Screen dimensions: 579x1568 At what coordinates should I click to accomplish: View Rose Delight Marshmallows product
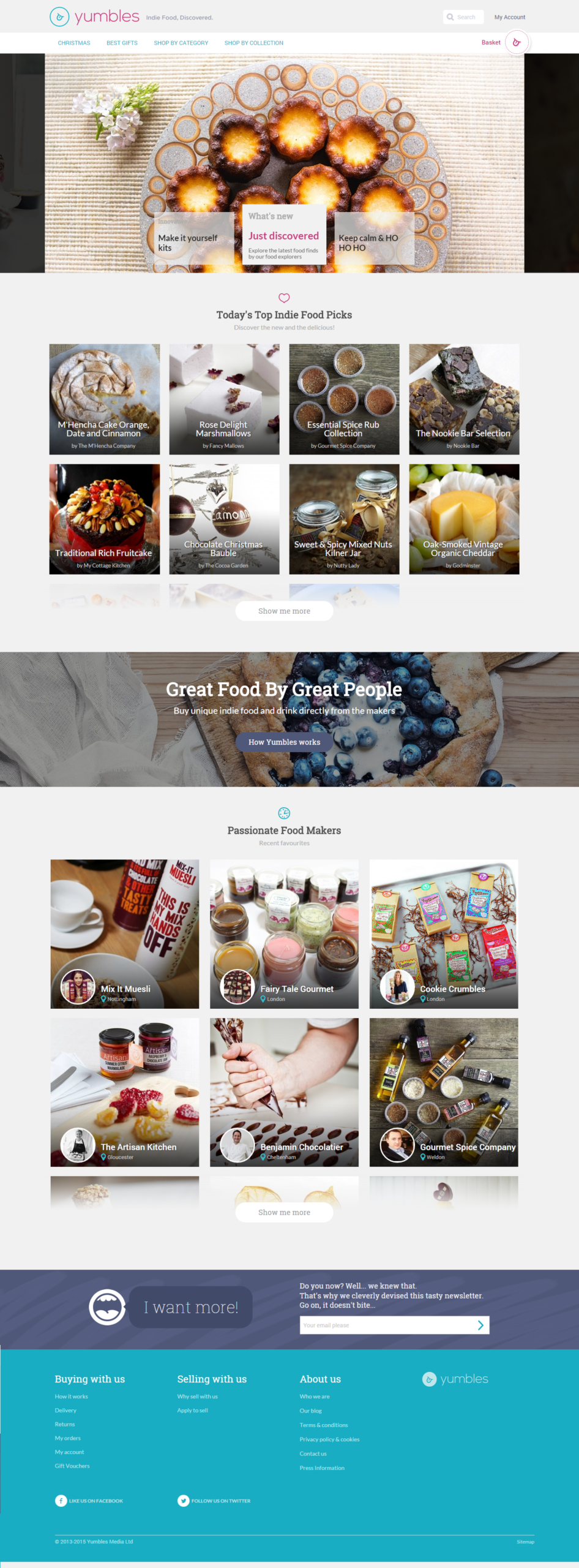point(224,399)
